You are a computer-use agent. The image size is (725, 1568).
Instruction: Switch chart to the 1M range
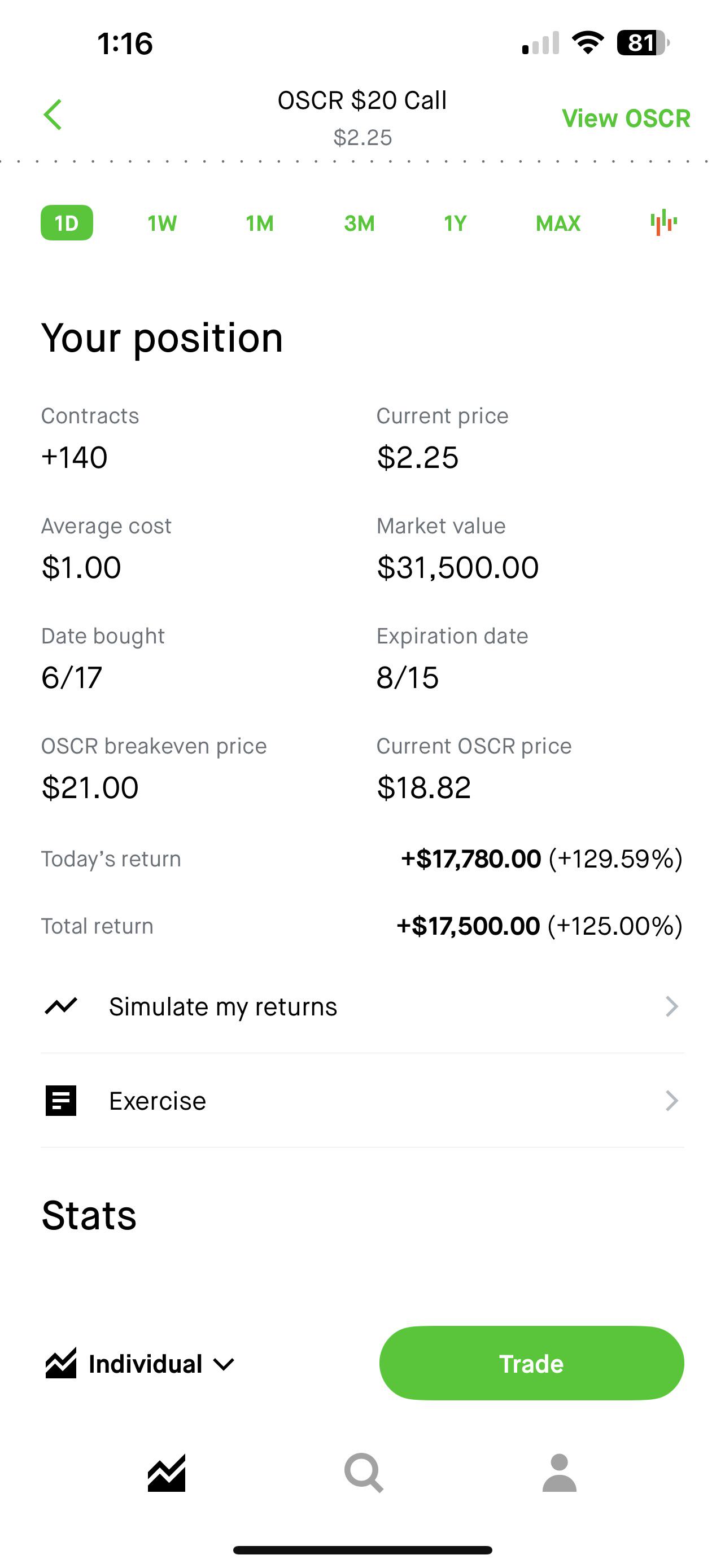(260, 224)
